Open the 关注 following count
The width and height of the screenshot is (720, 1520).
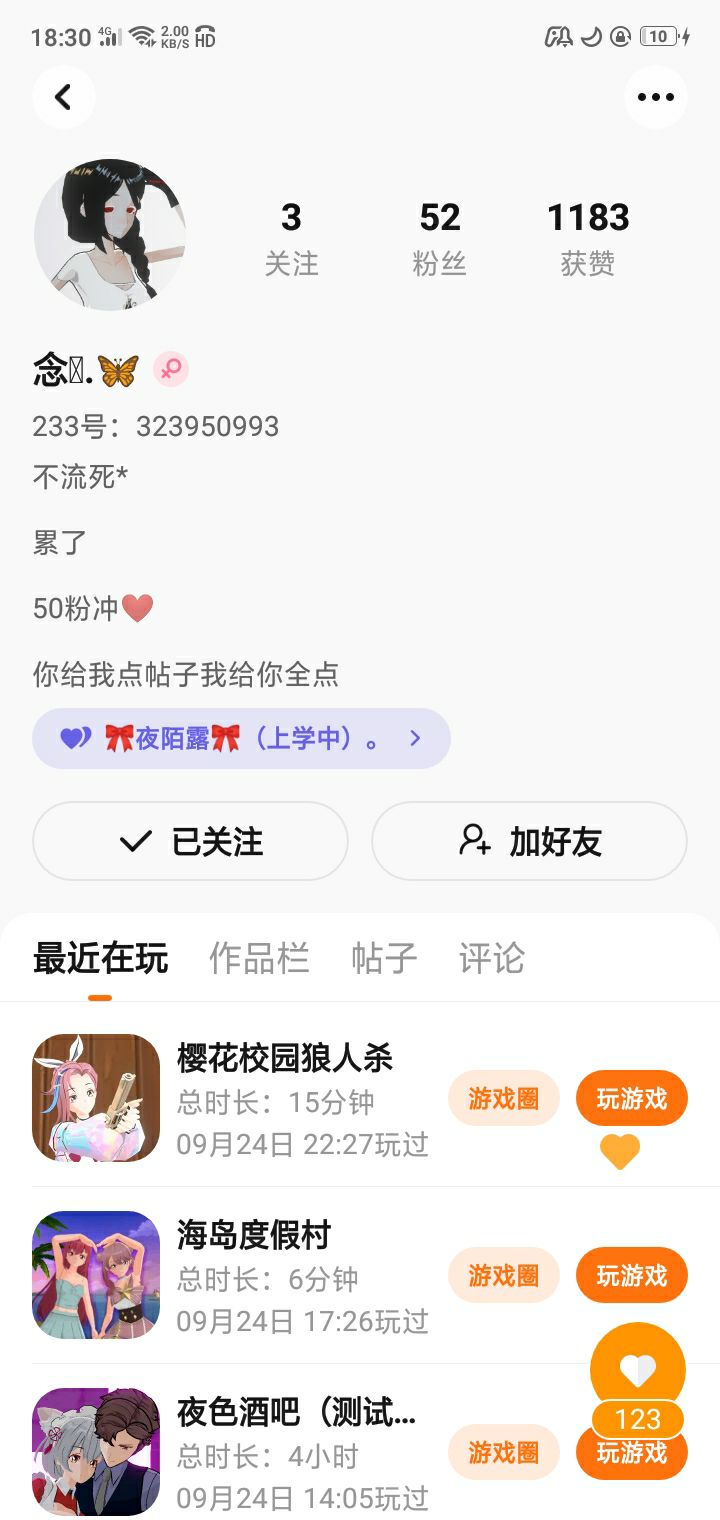point(291,238)
